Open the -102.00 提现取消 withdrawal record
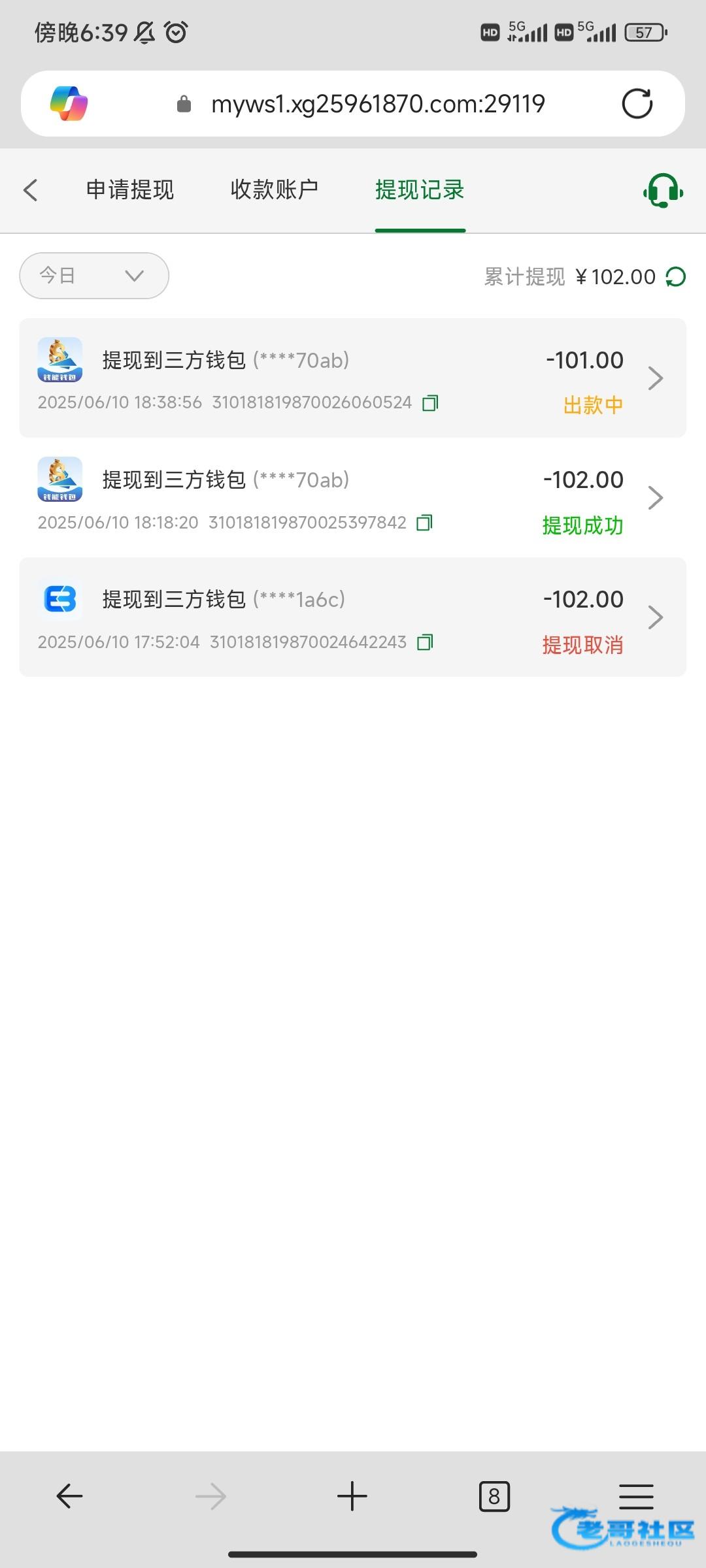Screen dimensions: 706x1568 pos(353,617)
